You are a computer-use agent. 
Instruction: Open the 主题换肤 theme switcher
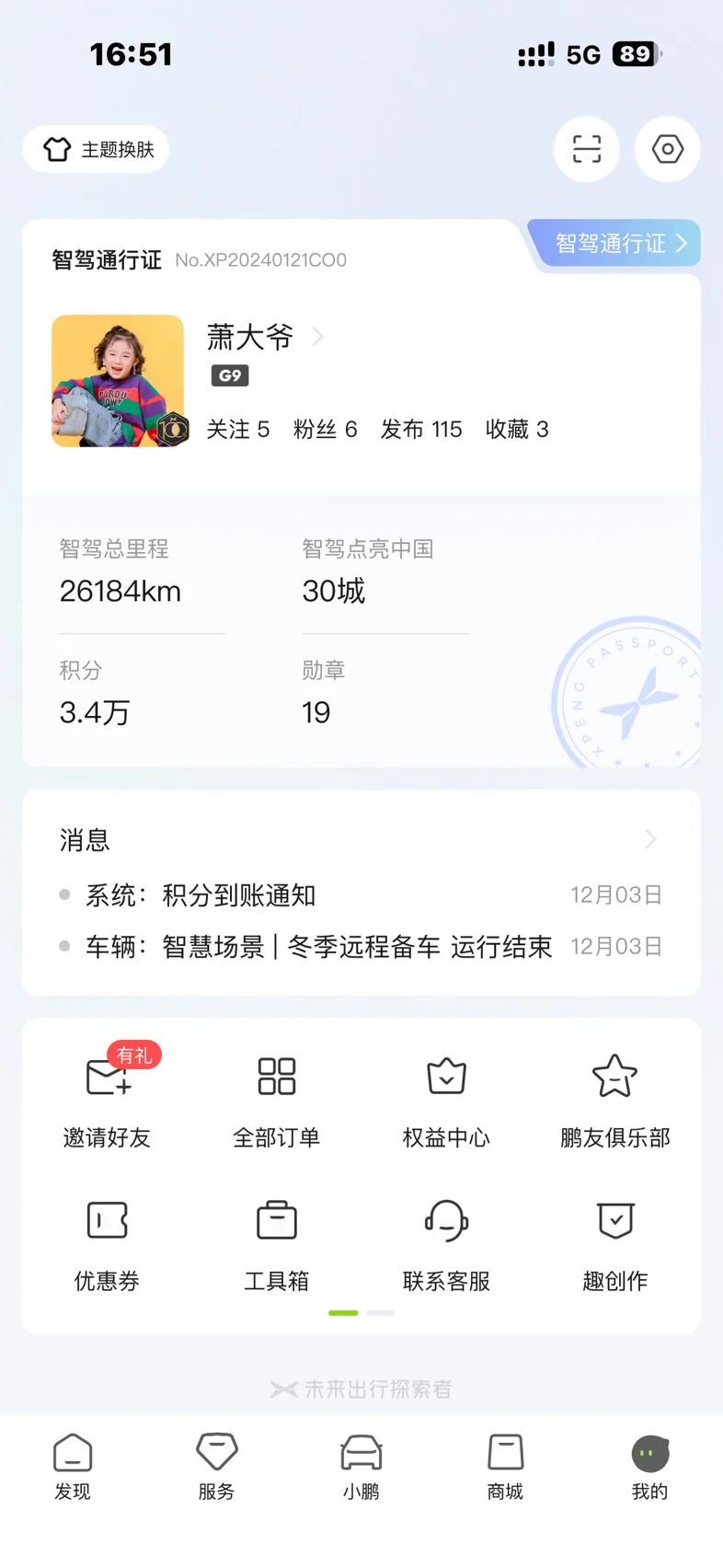(x=97, y=149)
